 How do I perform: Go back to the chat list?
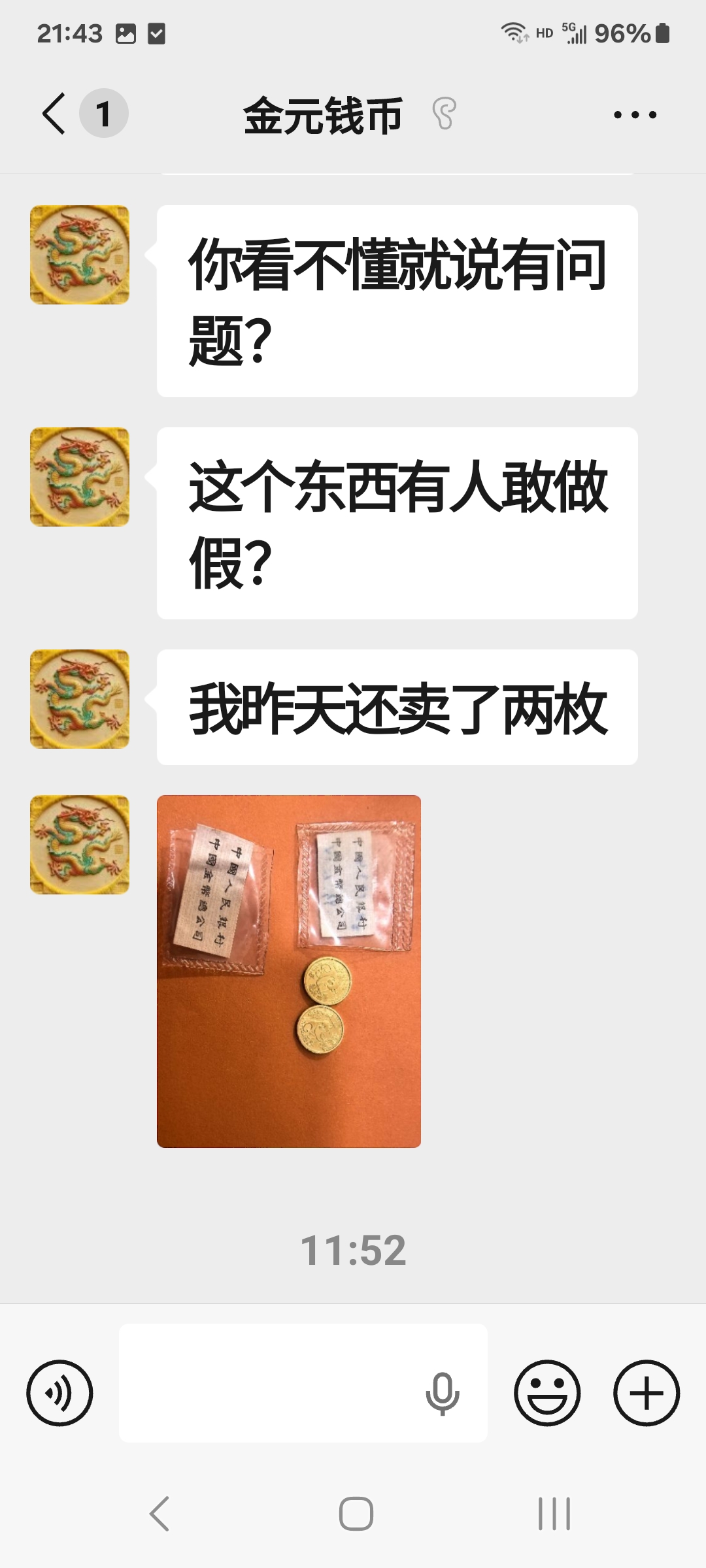pos(55,114)
